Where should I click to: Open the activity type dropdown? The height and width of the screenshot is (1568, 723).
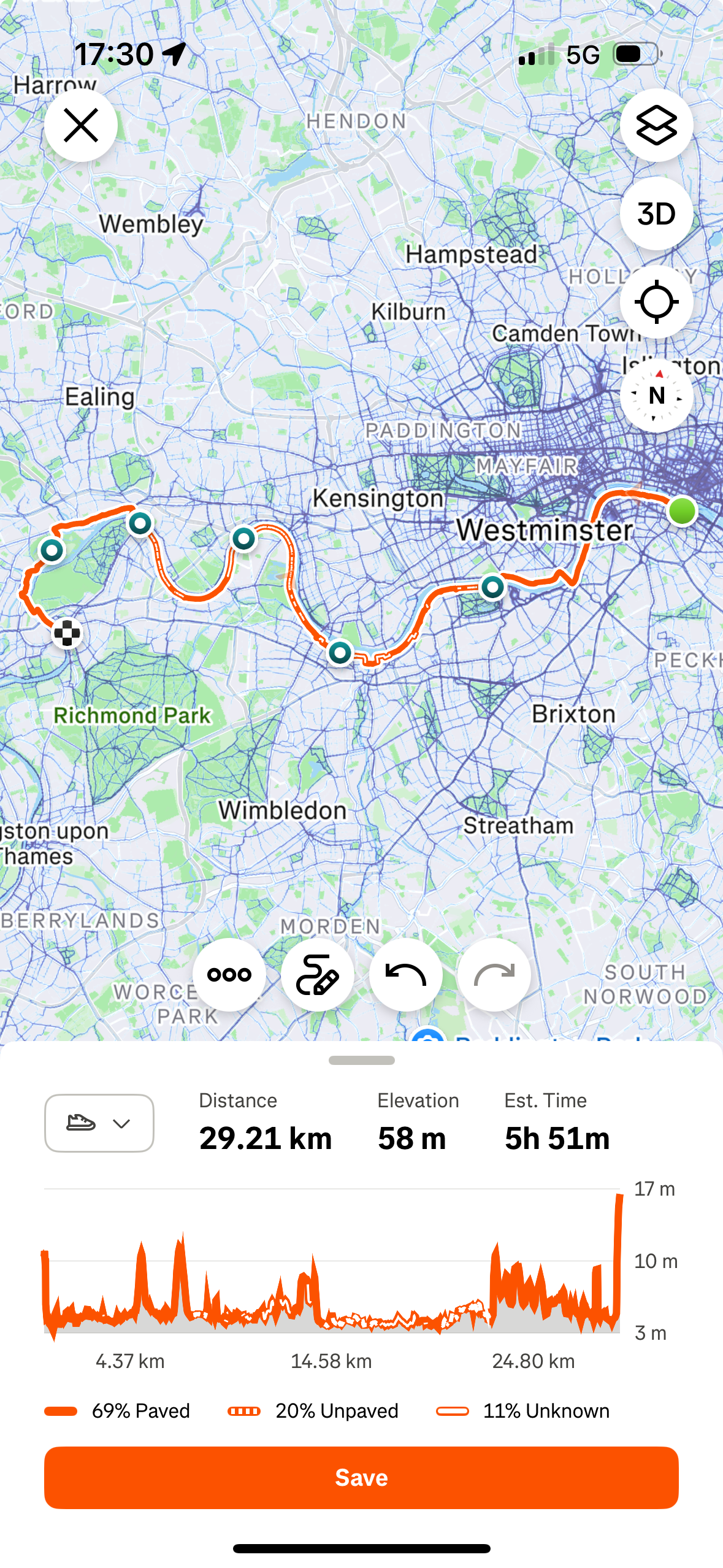click(x=99, y=1123)
